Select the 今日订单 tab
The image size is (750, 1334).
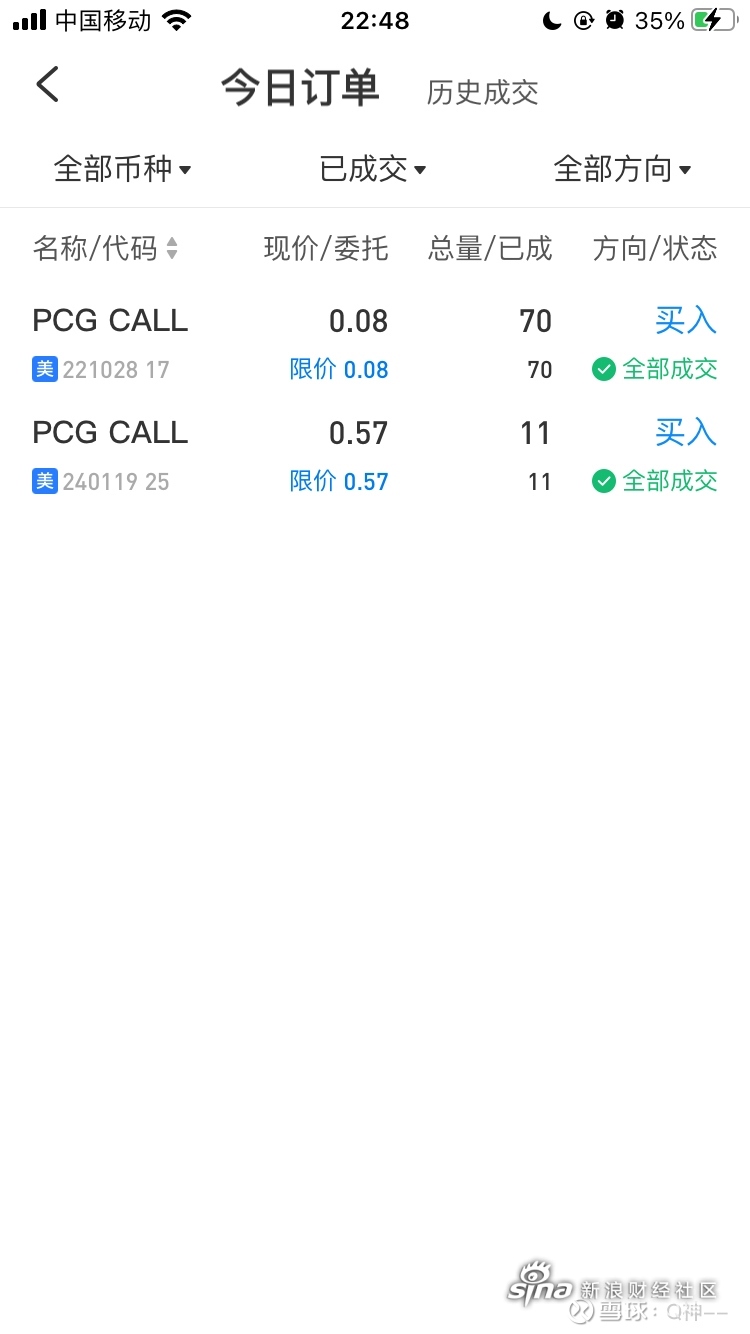click(300, 88)
